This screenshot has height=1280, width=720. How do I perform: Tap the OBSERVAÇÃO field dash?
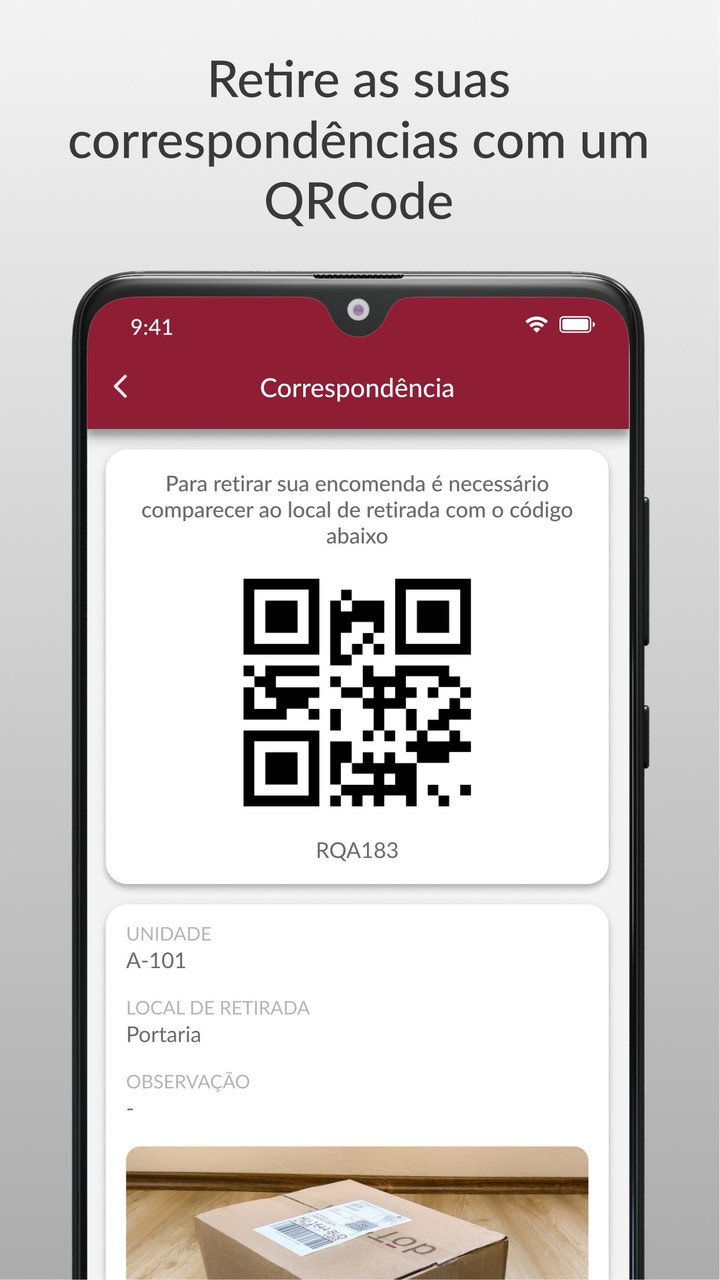coord(128,1107)
